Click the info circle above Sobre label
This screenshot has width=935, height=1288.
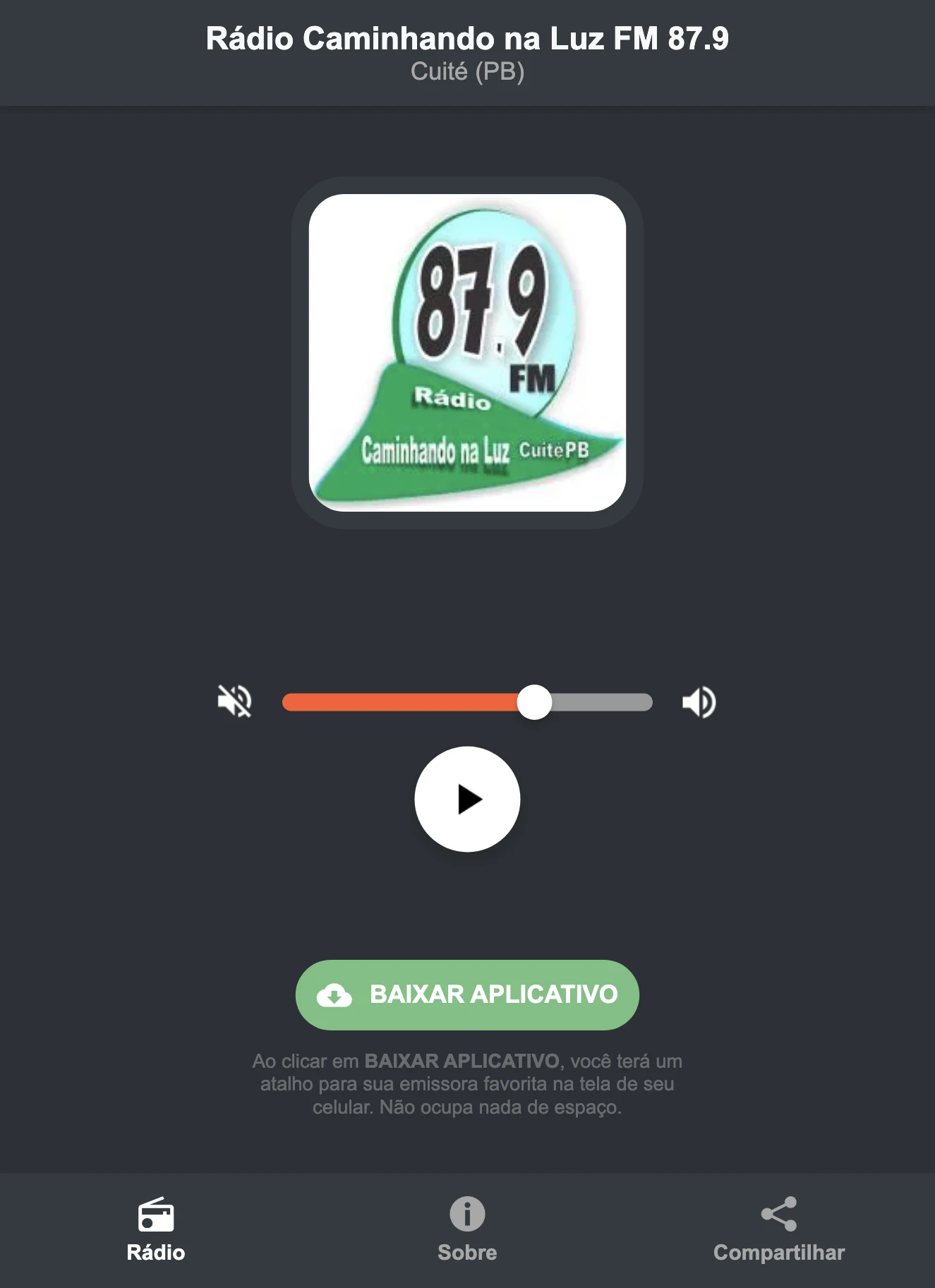point(467,1211)
